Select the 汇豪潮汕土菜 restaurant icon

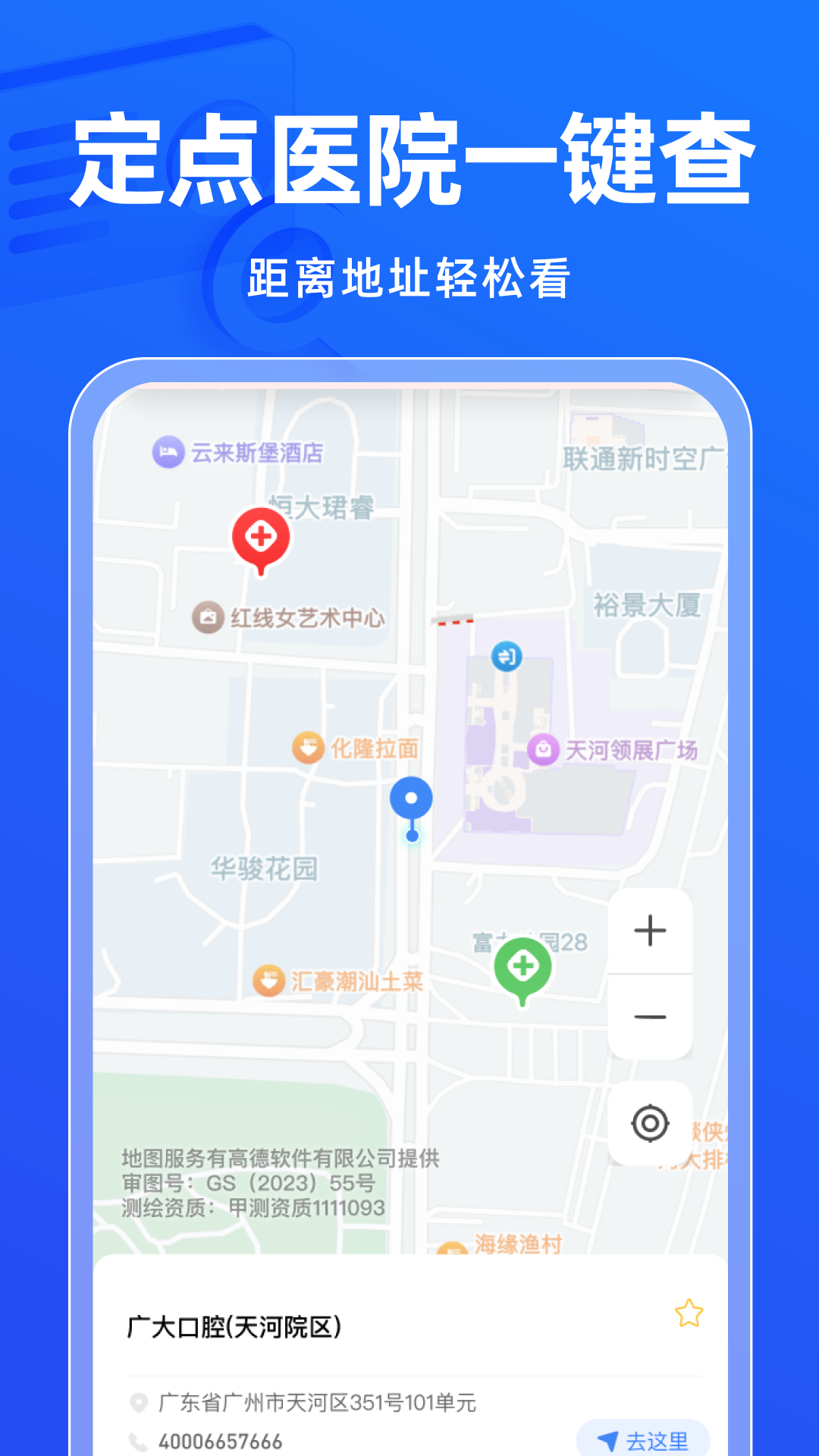[267, 978]
